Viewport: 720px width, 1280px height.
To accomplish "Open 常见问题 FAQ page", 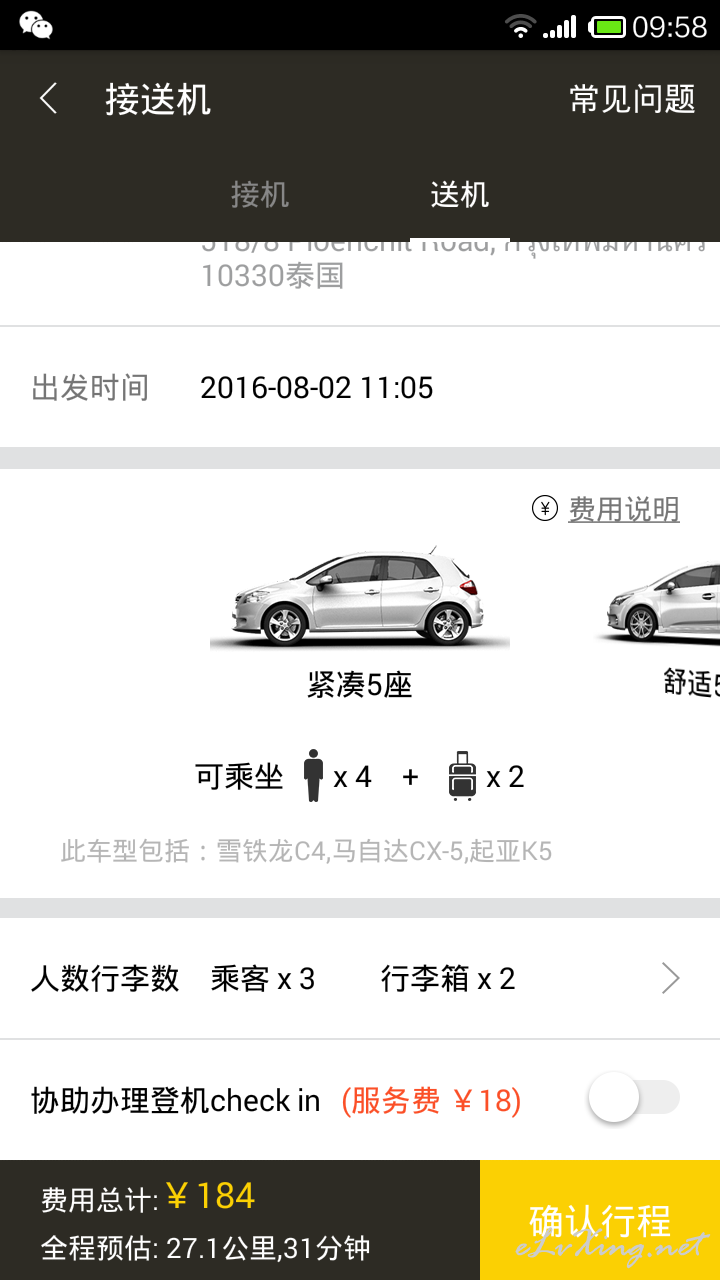I will click(x=632, y=99).
